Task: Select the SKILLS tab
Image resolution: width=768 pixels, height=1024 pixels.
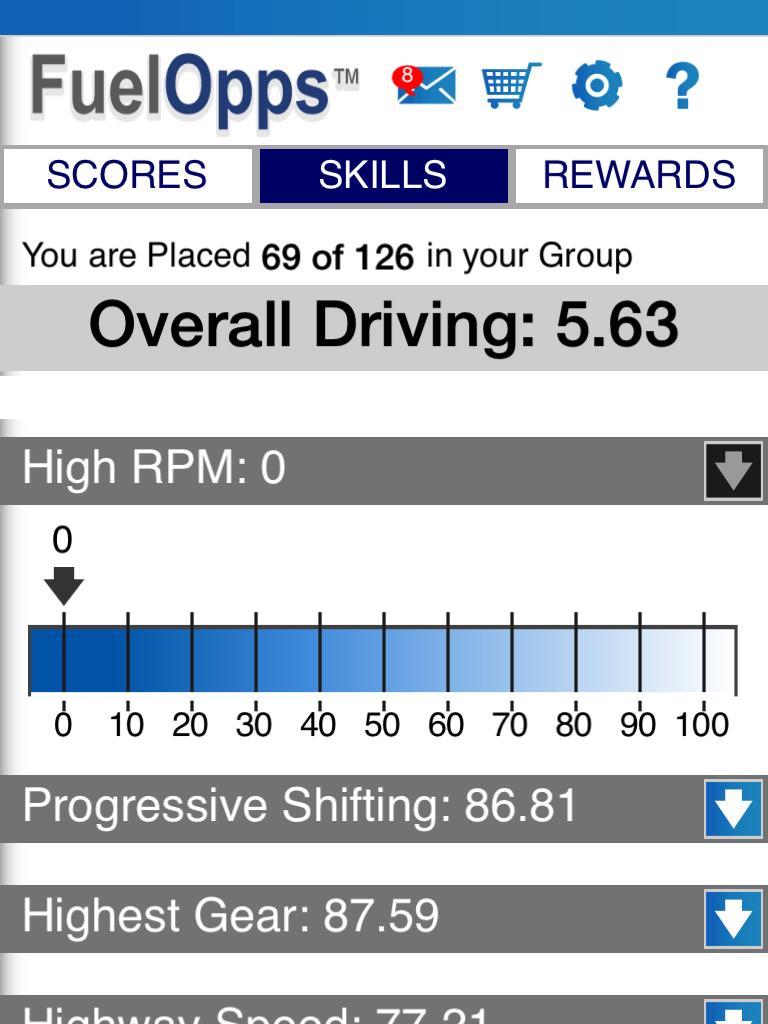Action: coord(383,176)
